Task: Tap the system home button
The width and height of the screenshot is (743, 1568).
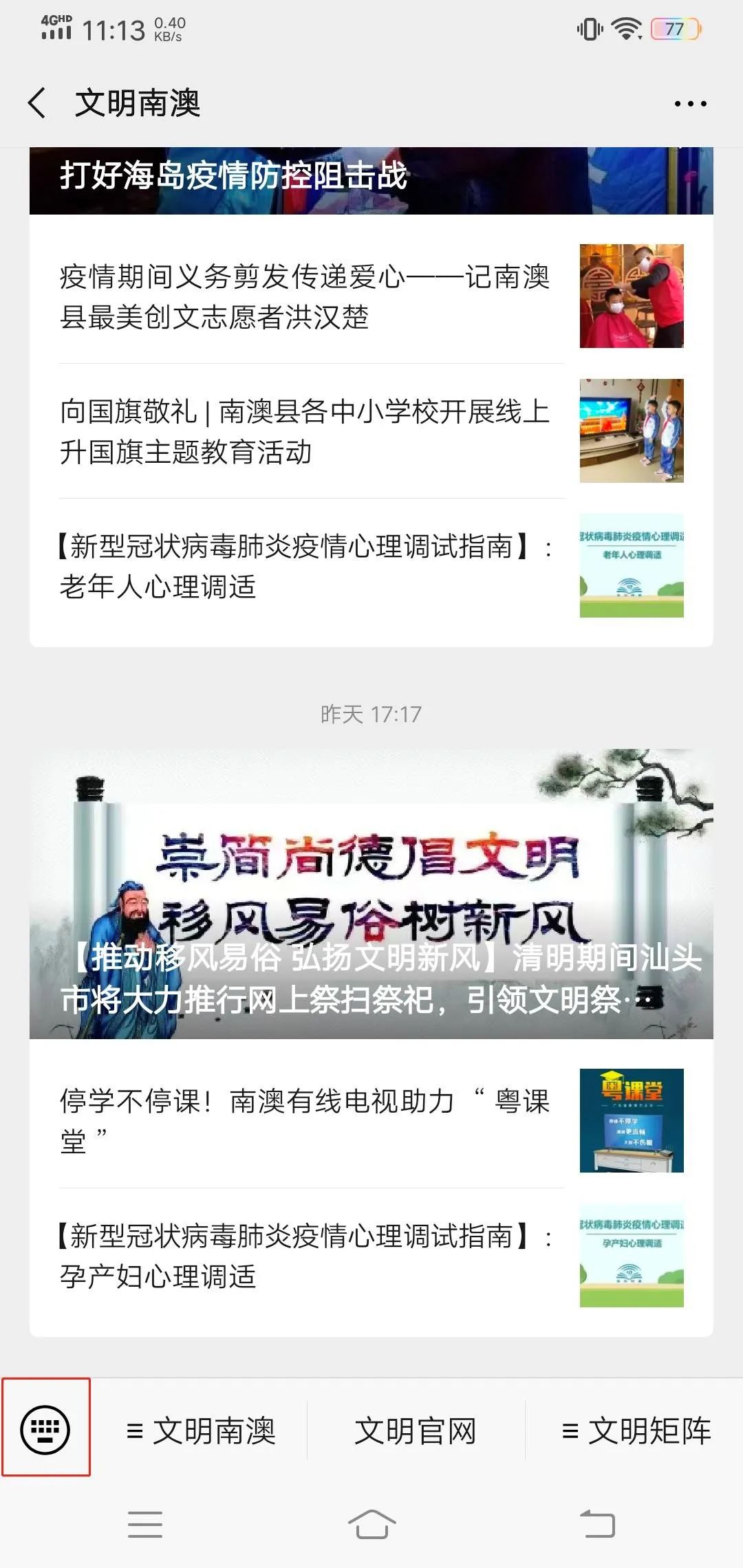Action: click(371, 1524)
